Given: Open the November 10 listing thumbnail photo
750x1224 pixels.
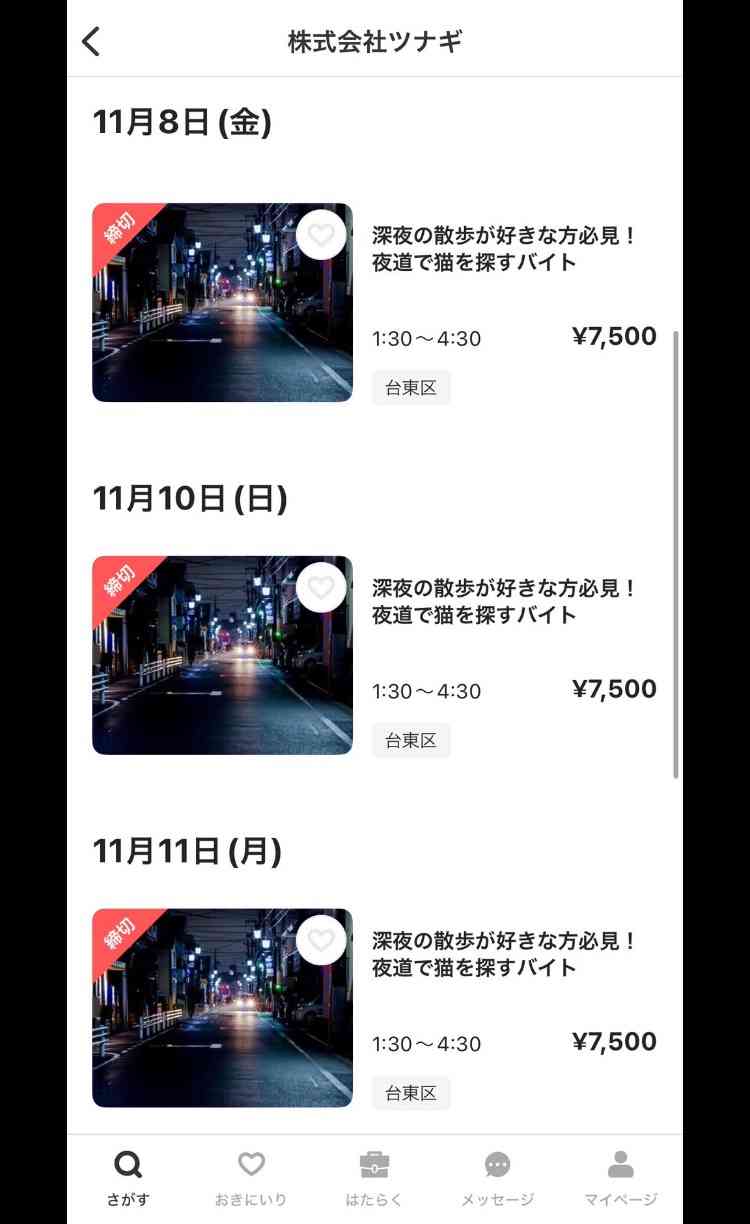Looking at the screenshot, I should click(221, 655).
